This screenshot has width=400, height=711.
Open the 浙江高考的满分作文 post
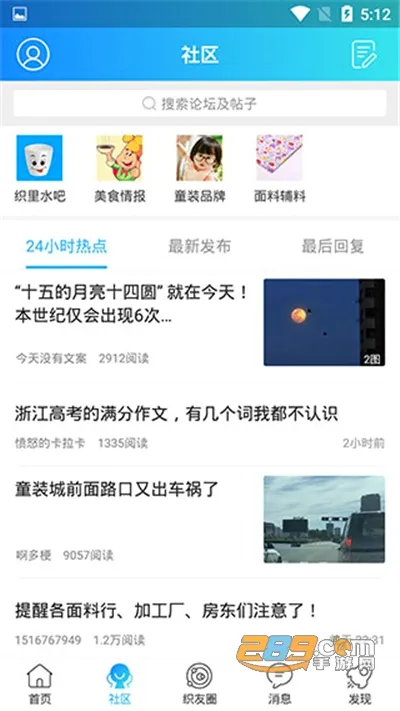(200, 426)
